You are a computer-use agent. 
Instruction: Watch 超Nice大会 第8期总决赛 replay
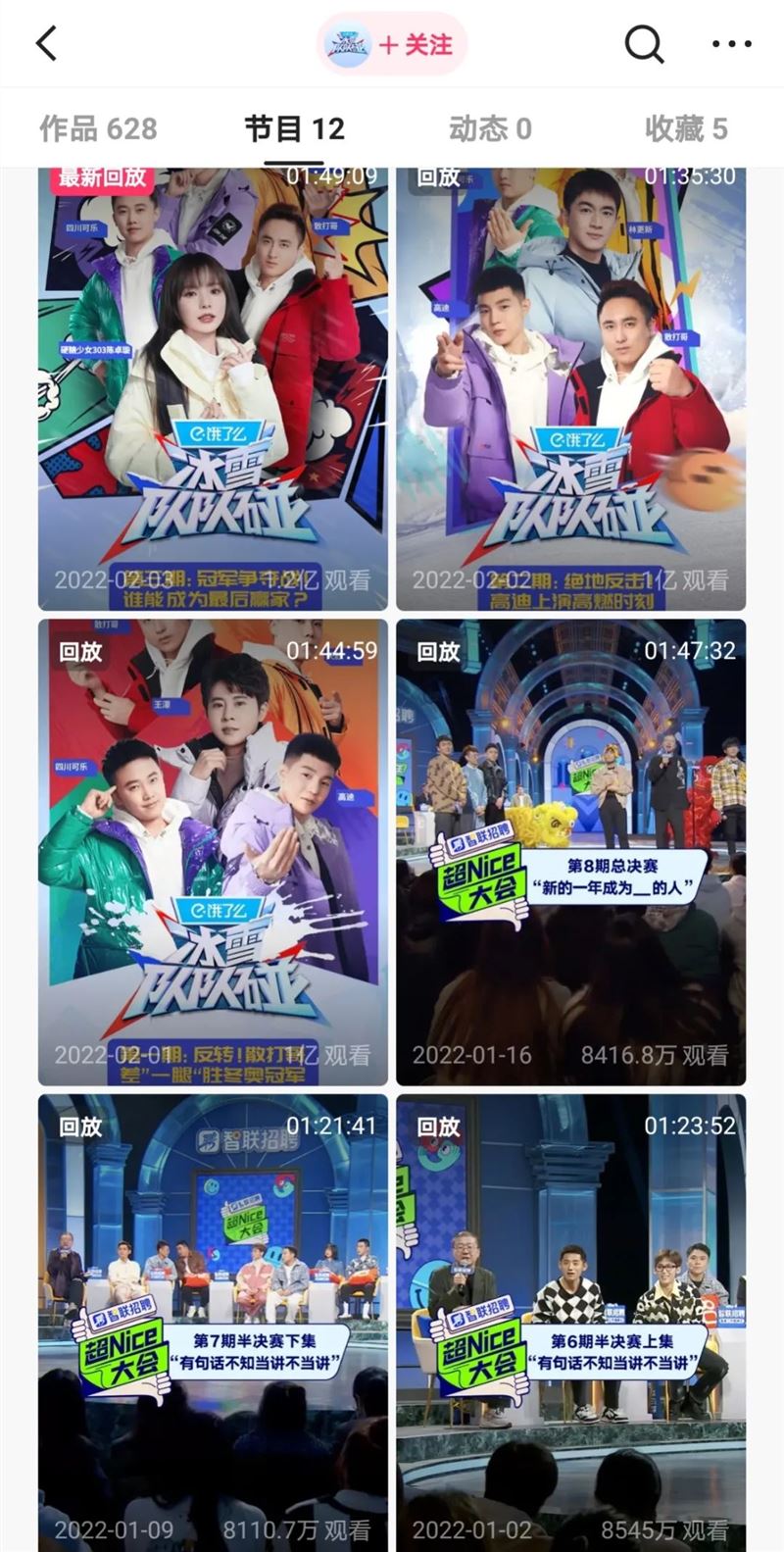pyautogui.click(x=570, y=851)
